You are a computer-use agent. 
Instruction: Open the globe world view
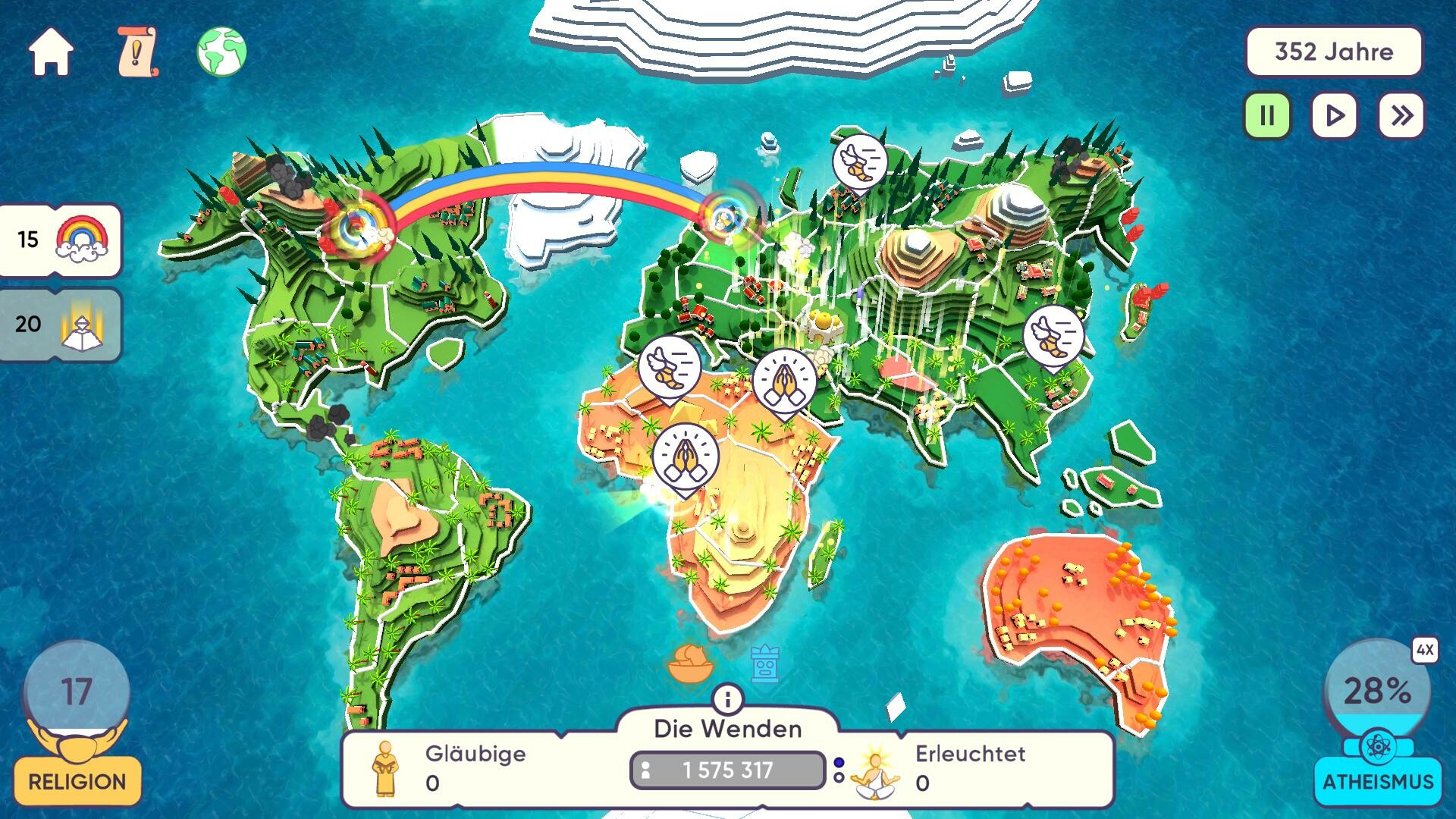[x=221, y=52]
